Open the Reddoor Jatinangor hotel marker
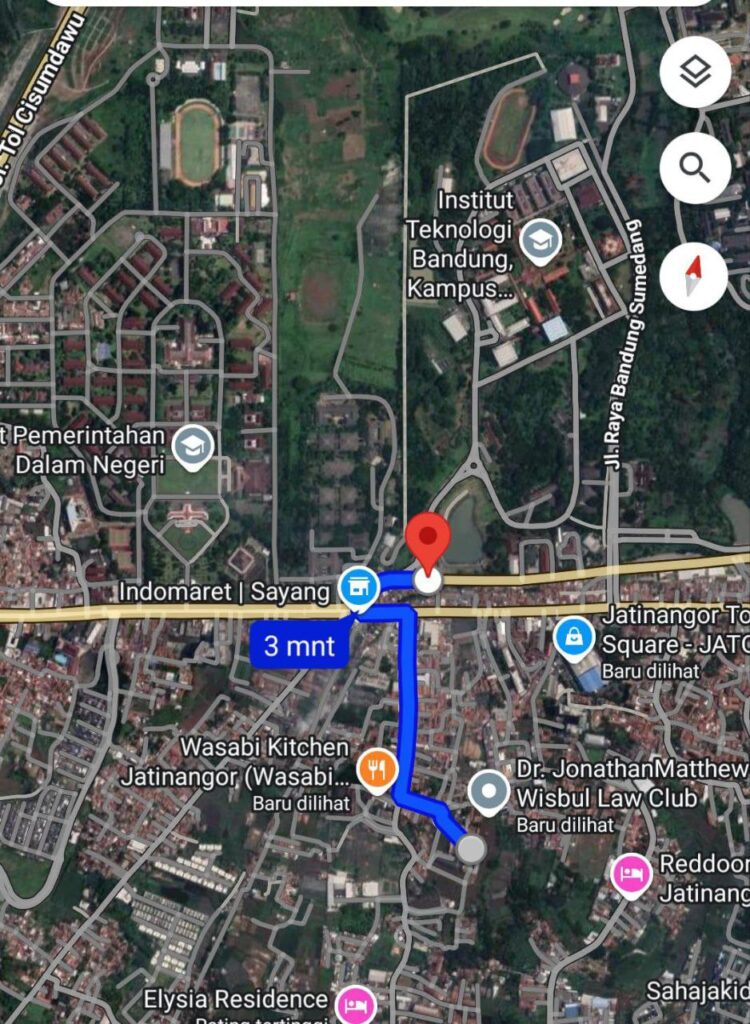The height and width of the screenshot is (1024, 750). 632,875
